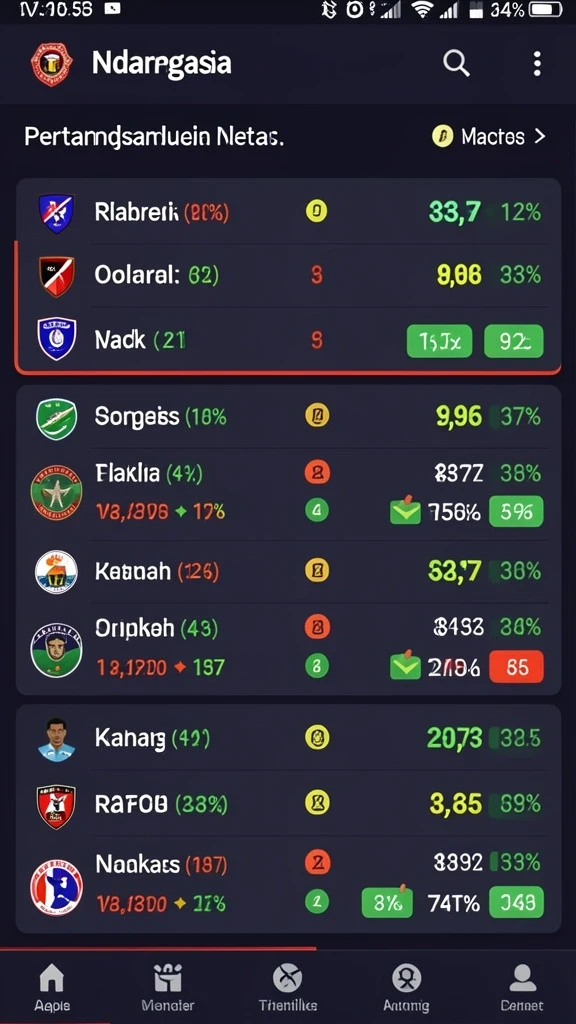Open the Kebnah row

(x=288, y=571)
